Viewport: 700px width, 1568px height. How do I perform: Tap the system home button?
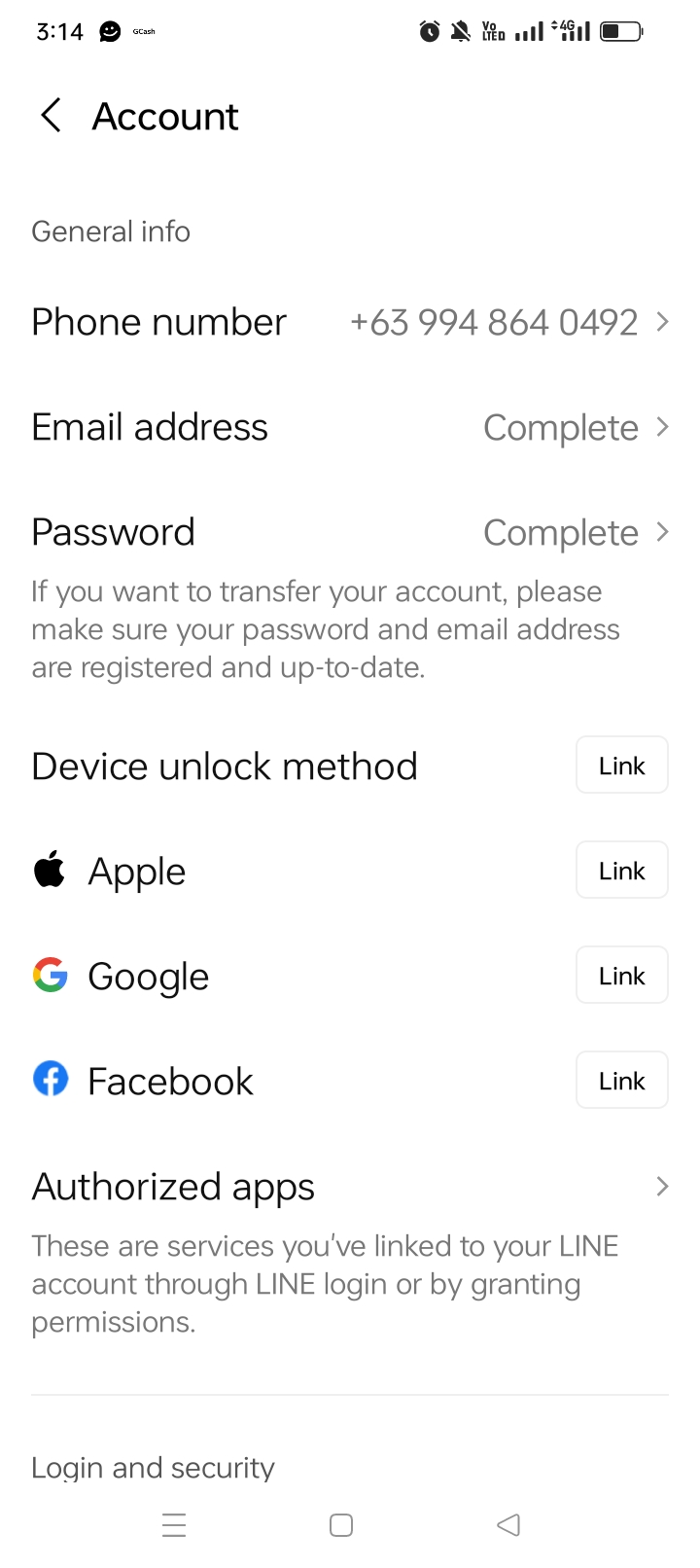click(341, 1524)
